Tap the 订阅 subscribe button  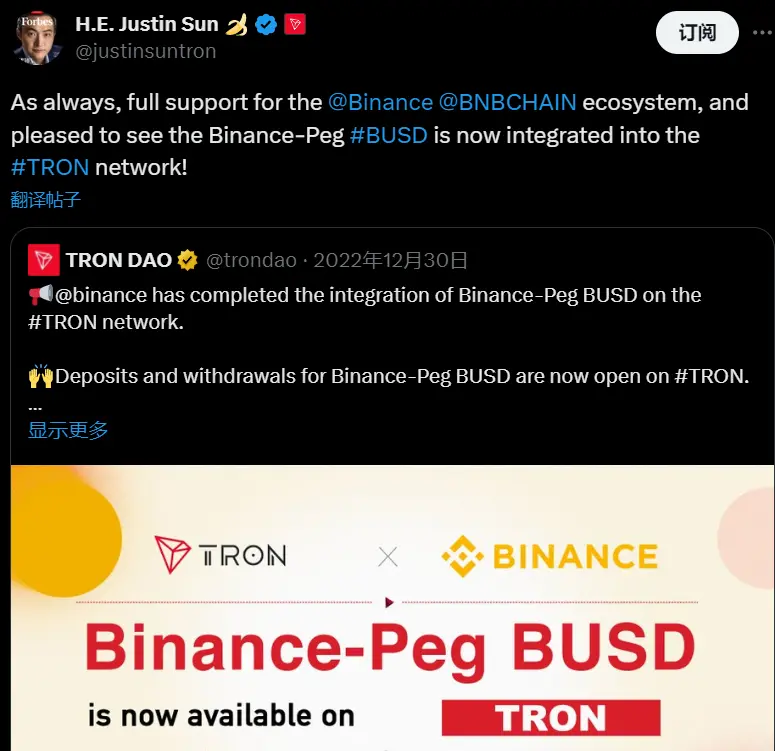(697, 33)
